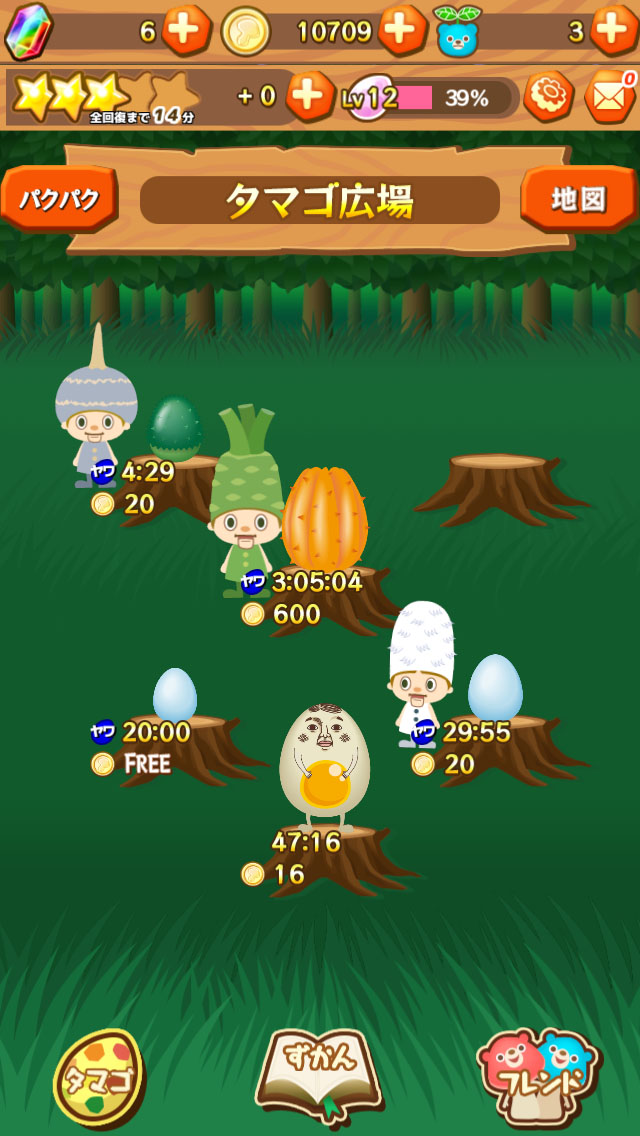Tap the パクパク button
Viewport: 640px width, 1136px height.
[x=59, y=199]
